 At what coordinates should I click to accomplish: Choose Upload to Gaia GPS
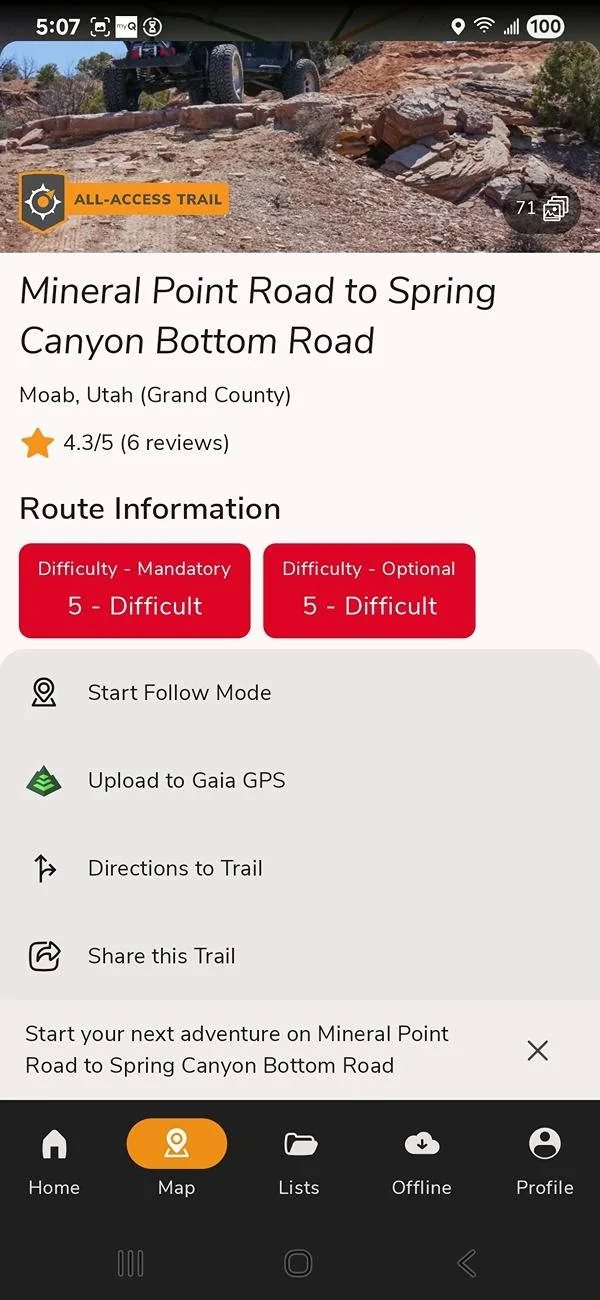coord(300,780)
